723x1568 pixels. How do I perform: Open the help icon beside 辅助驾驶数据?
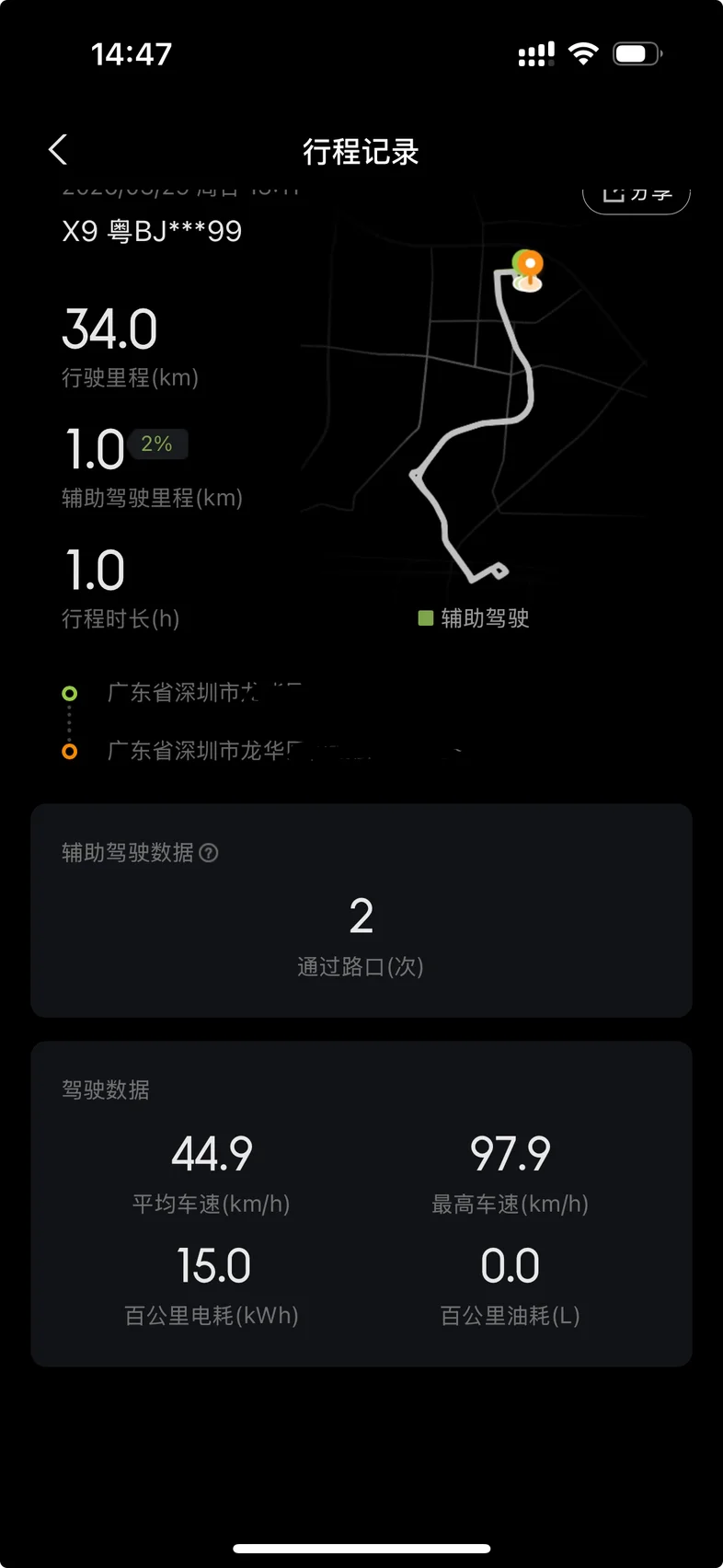tap(209, 853)
